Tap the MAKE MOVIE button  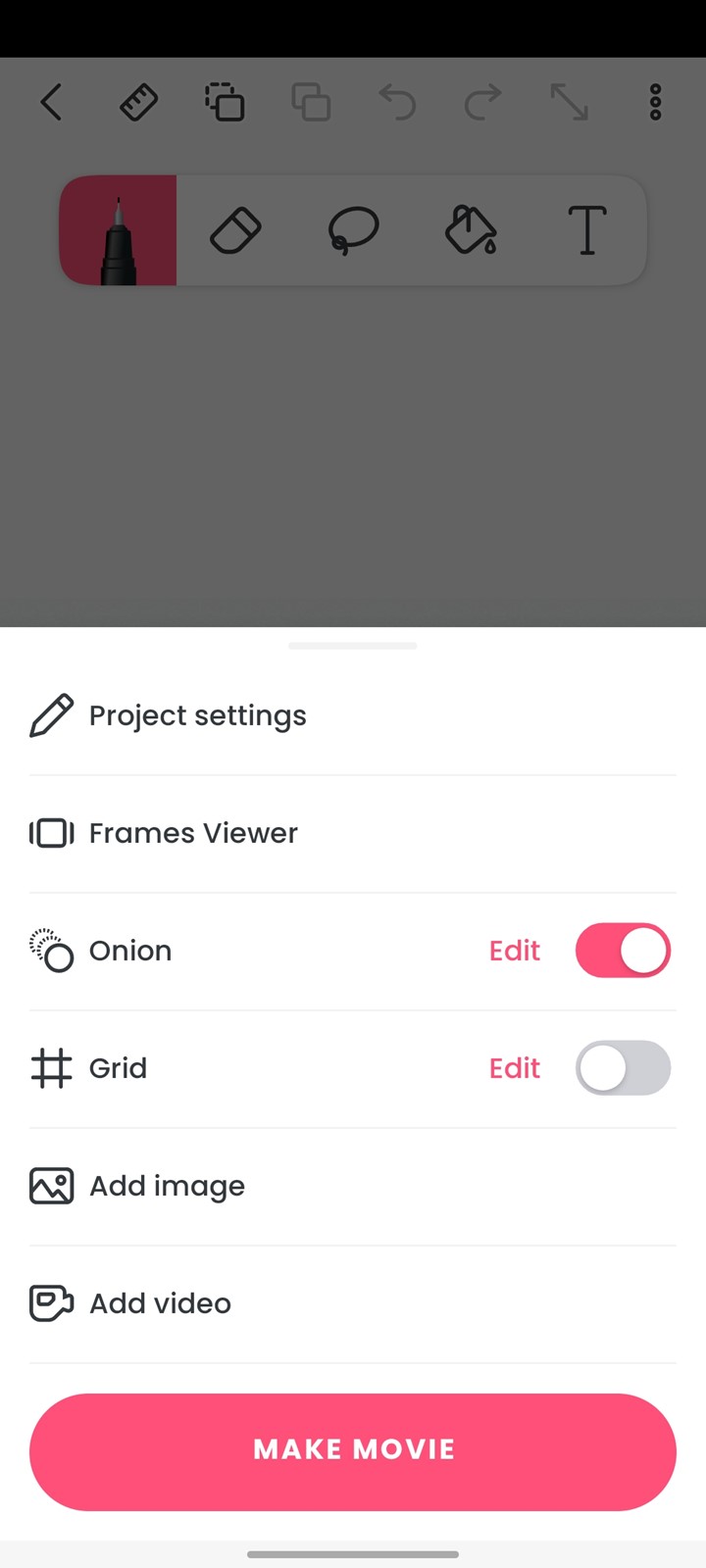pos(353,1452)
